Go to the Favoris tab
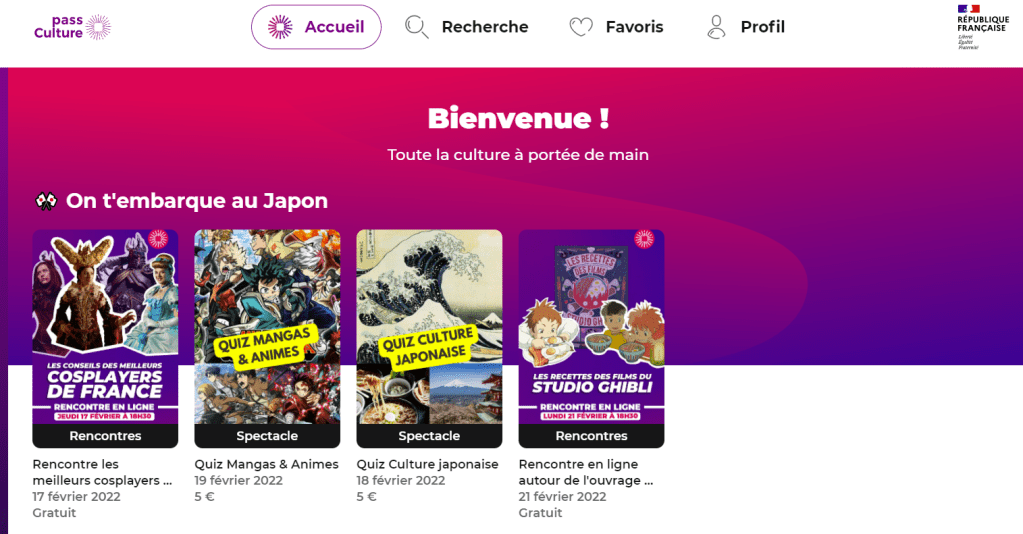1023x534 pixels. (616, 27)
